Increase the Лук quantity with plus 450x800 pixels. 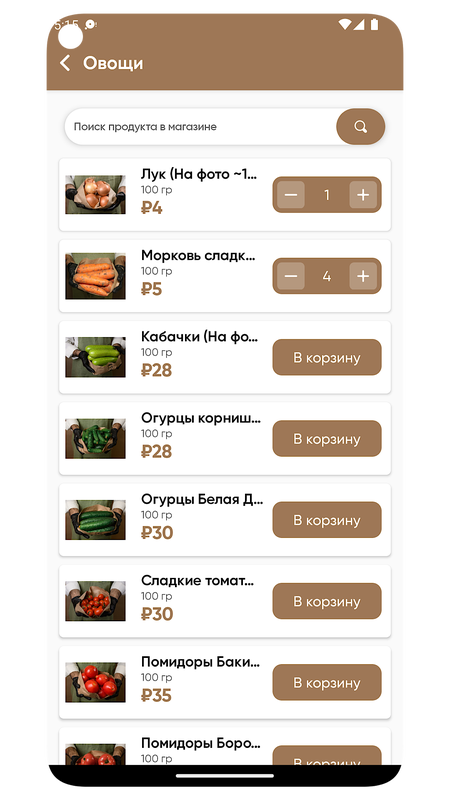(x=363, y=194)
